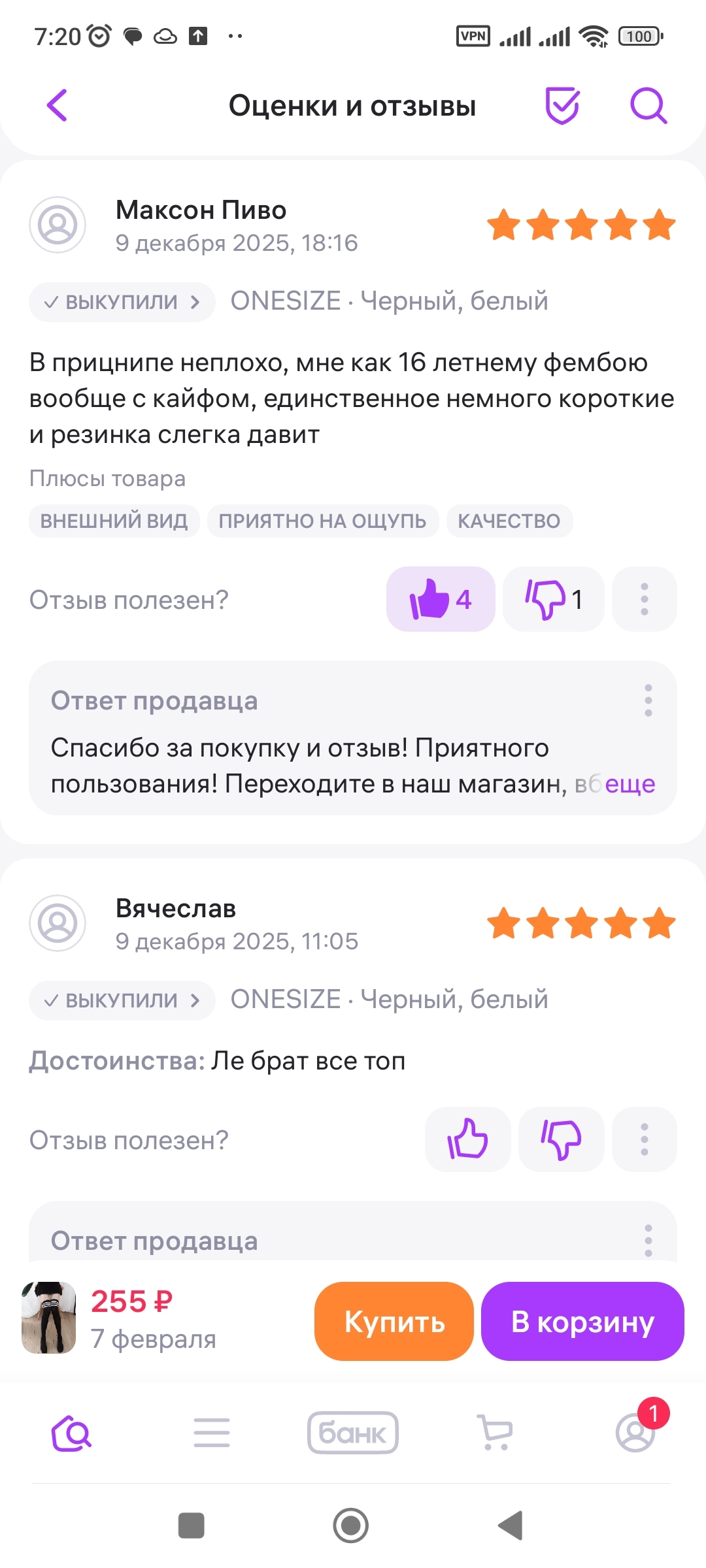
Task: Open the options menu for Максон Пиво's review
Action: [644, 599]
